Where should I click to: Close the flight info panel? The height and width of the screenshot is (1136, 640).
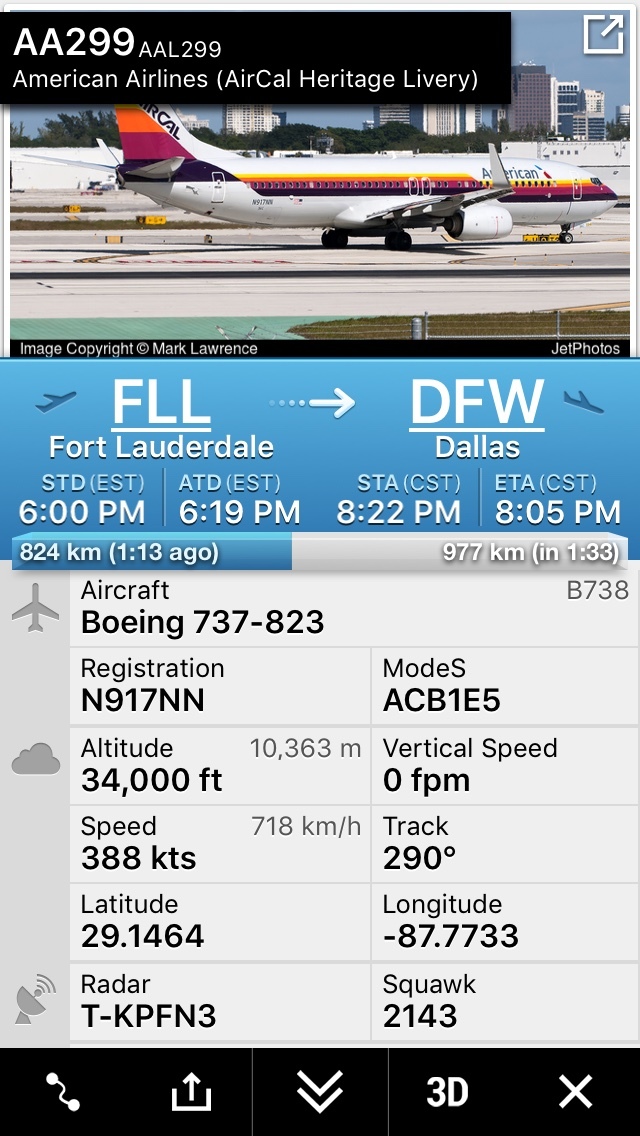576,1091
